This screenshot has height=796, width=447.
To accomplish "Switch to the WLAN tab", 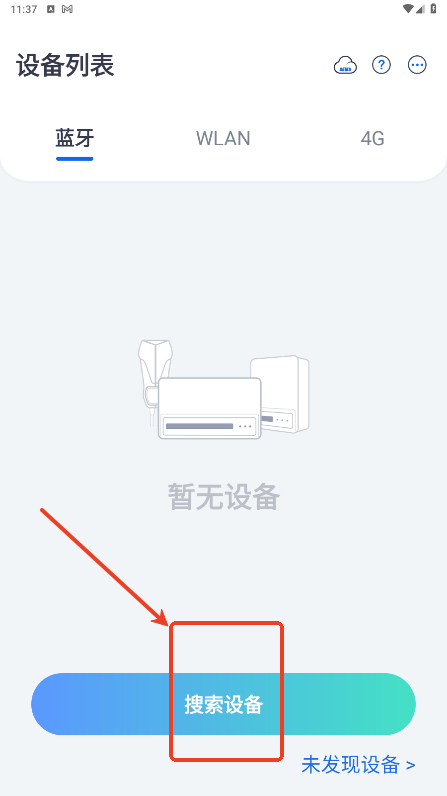I will pos(223,138).
